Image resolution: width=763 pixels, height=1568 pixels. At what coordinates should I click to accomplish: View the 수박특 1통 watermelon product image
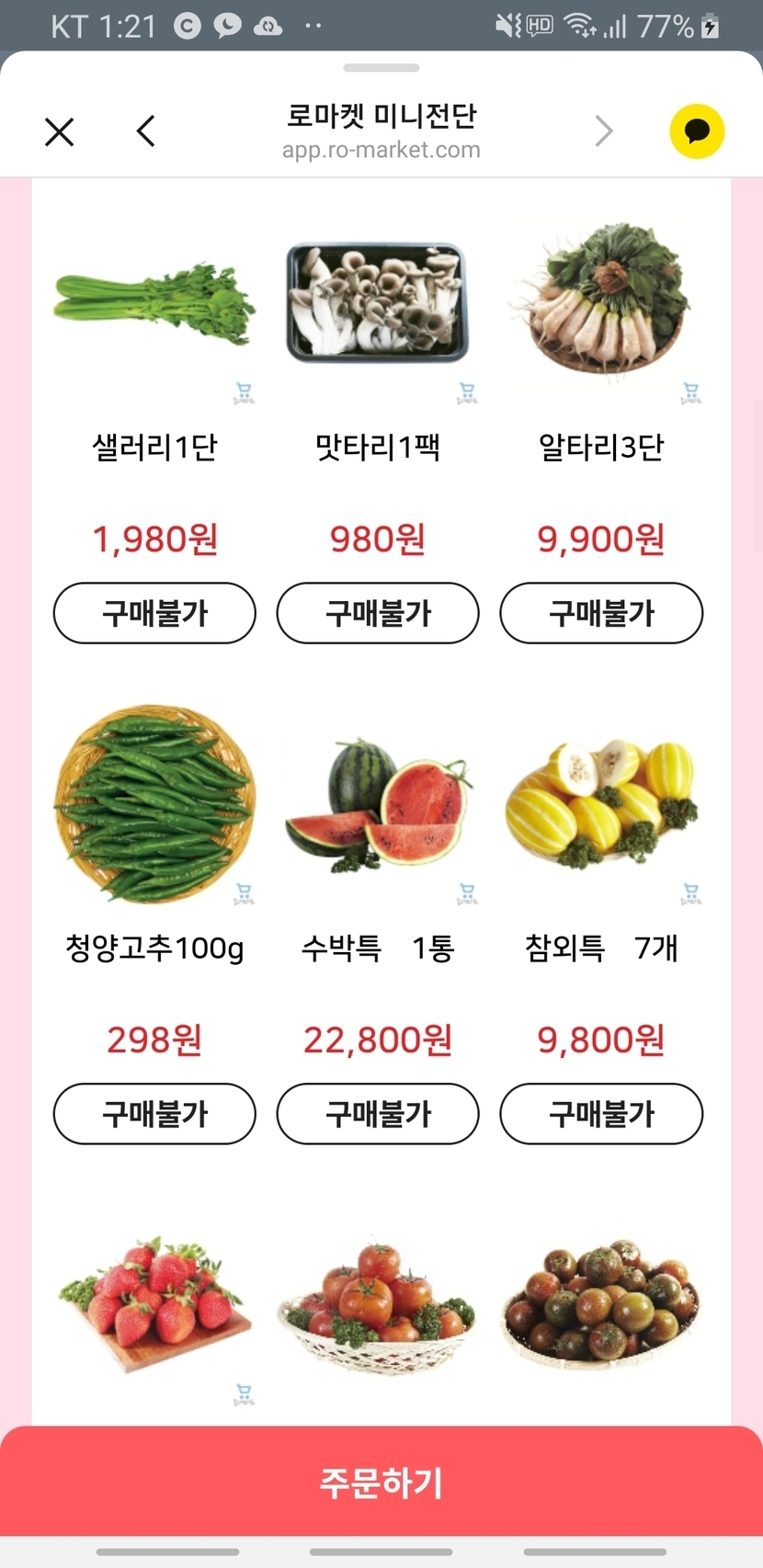click(x=378, y=804)
